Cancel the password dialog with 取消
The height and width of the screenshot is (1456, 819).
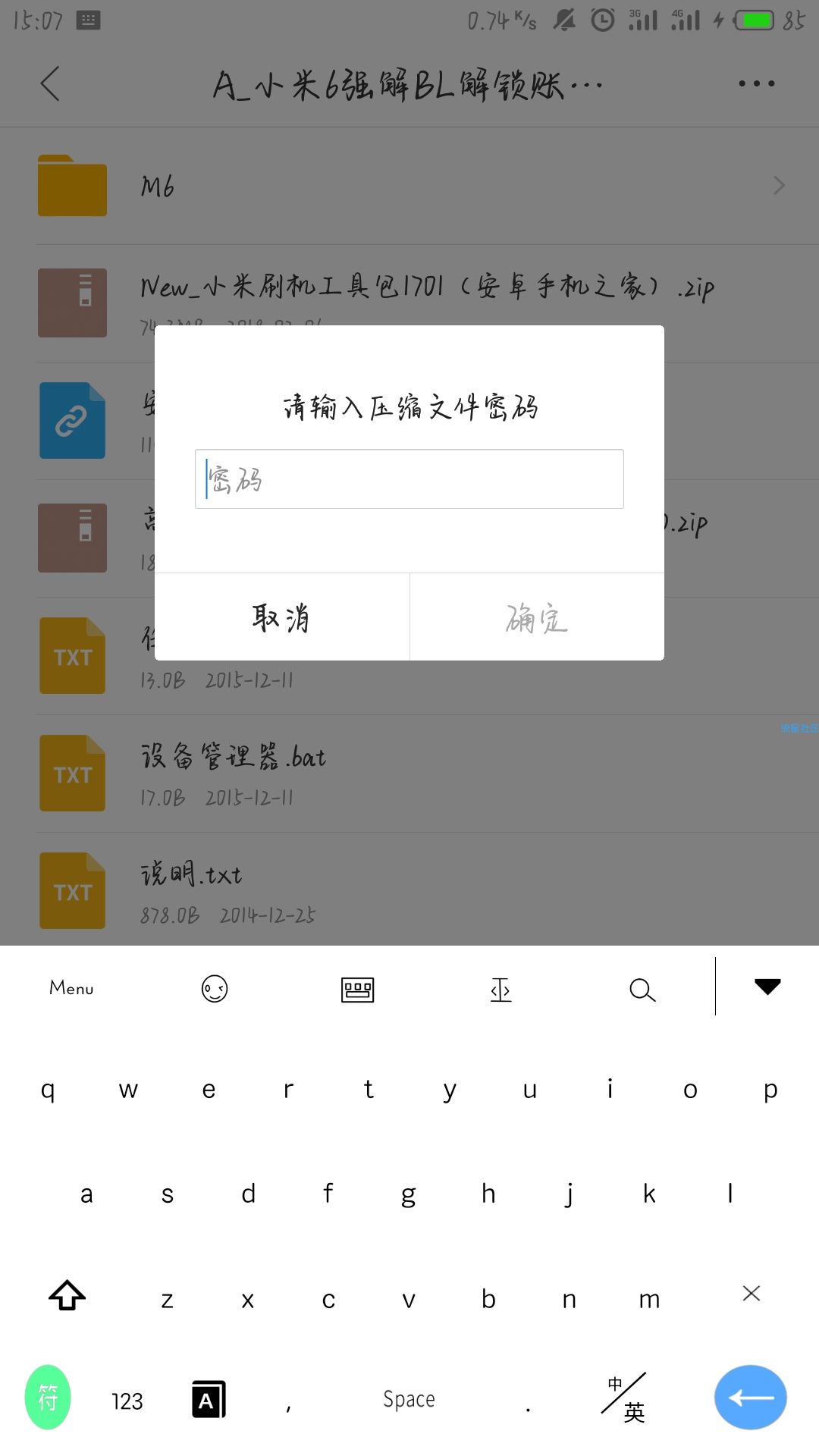click(281, 617)
